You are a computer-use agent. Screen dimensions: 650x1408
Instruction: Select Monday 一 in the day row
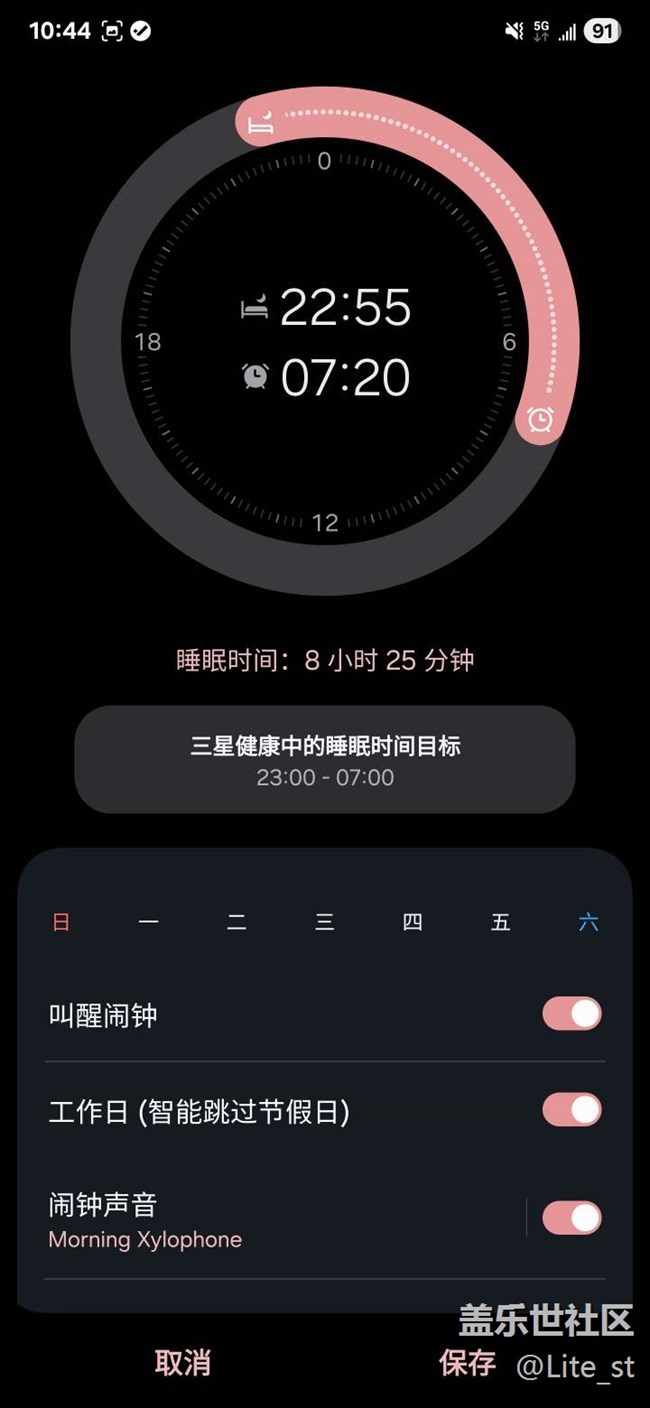point(149,922)
